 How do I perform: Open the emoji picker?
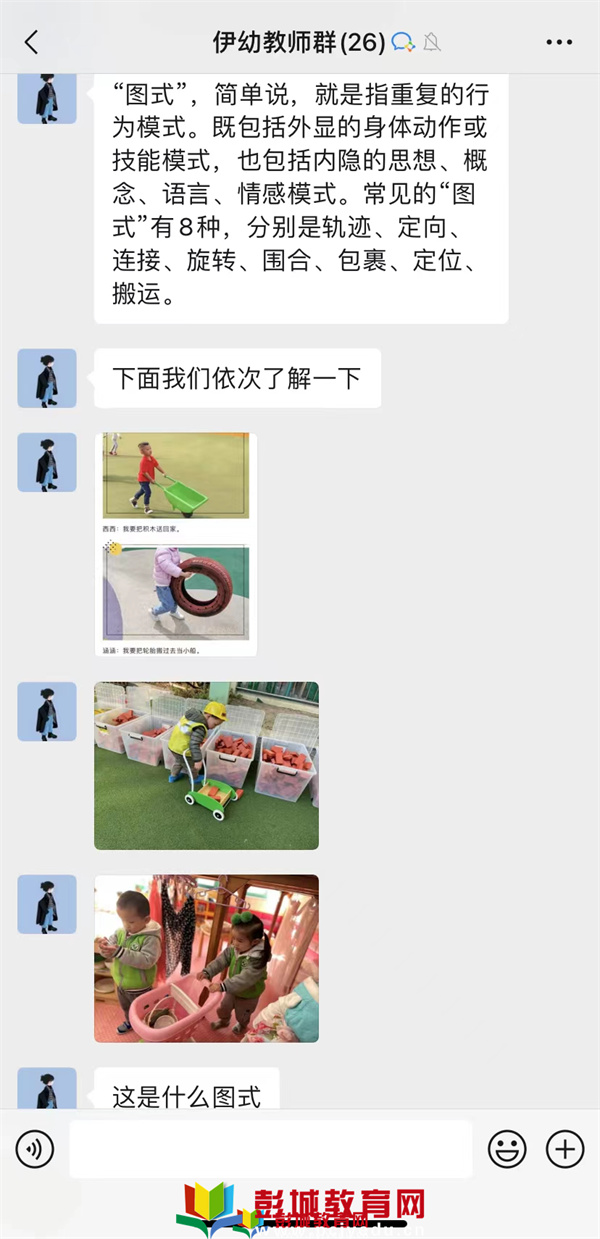point(507,1149)
